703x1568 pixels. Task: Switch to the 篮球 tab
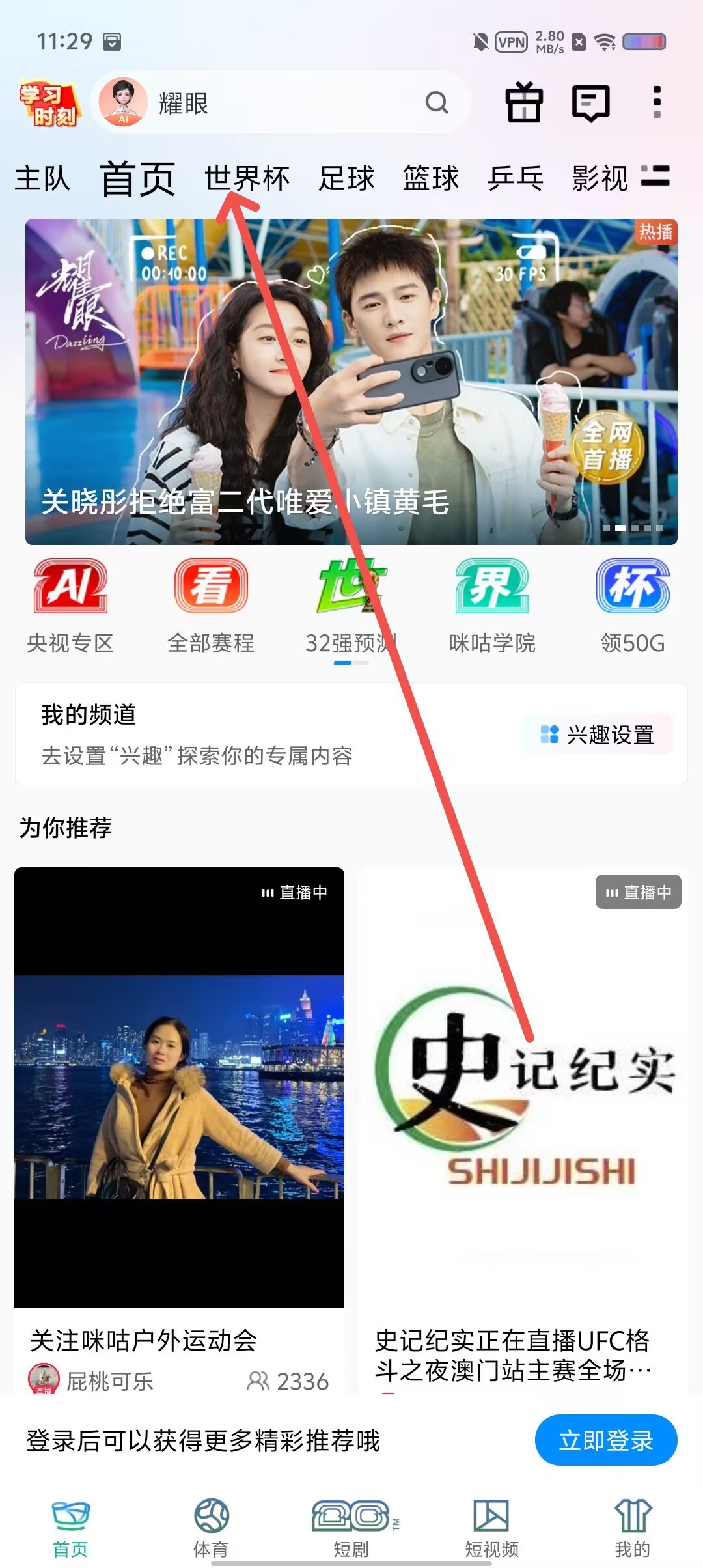pos(431,178)
